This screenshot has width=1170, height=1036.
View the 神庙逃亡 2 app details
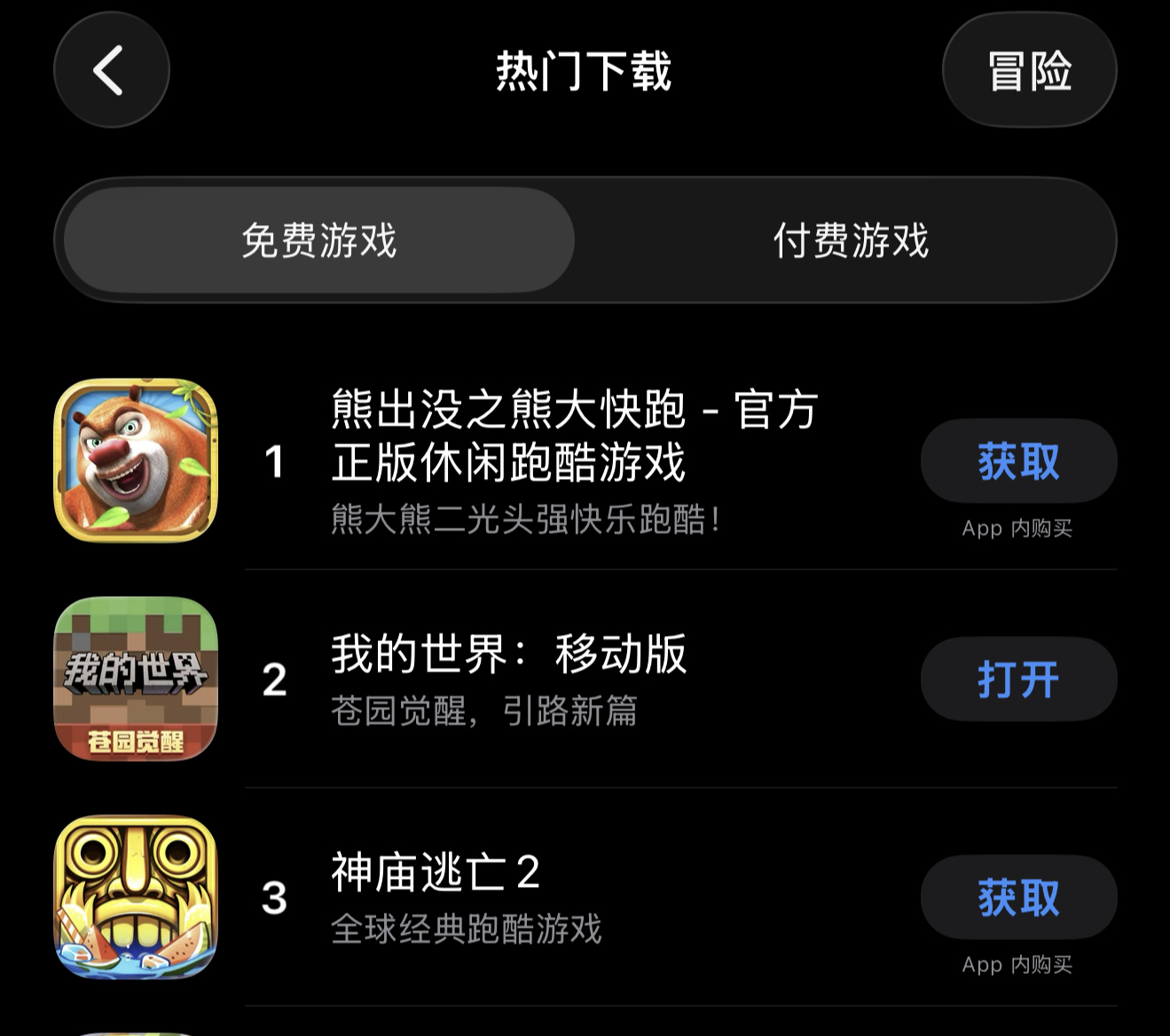coord(435,873)
